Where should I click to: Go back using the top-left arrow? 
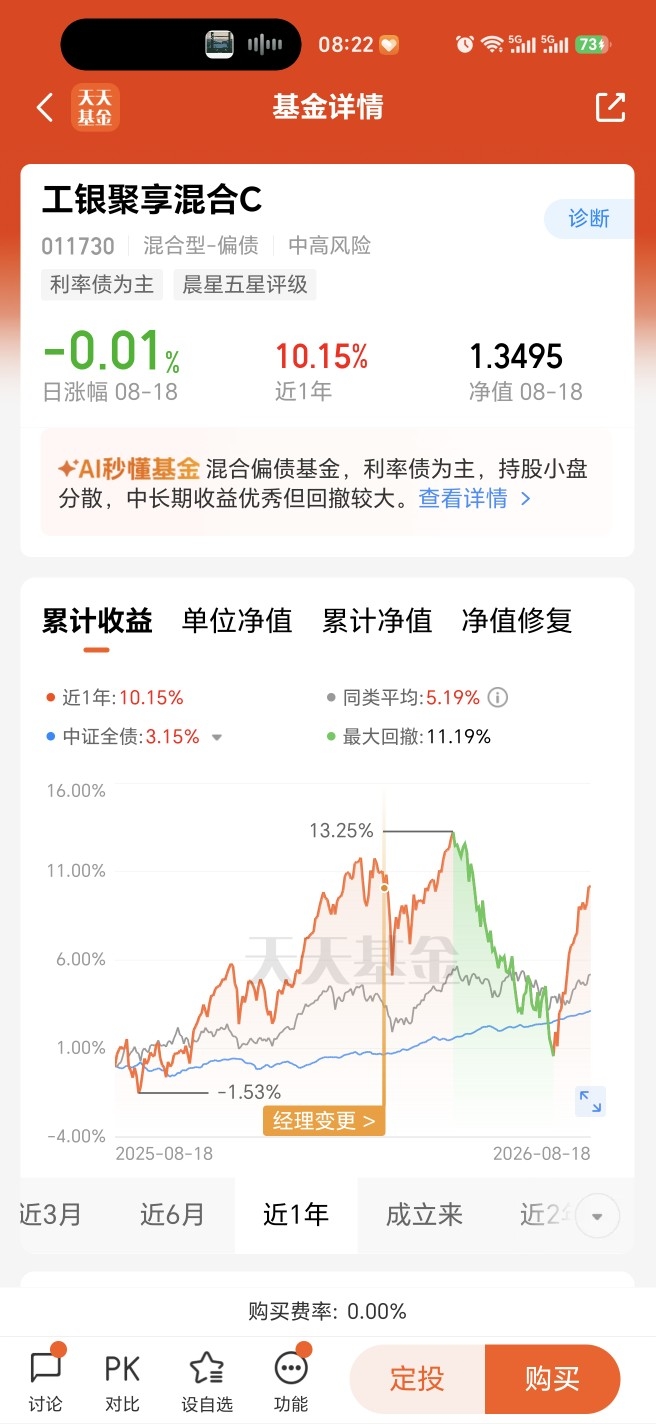point(44,108)
